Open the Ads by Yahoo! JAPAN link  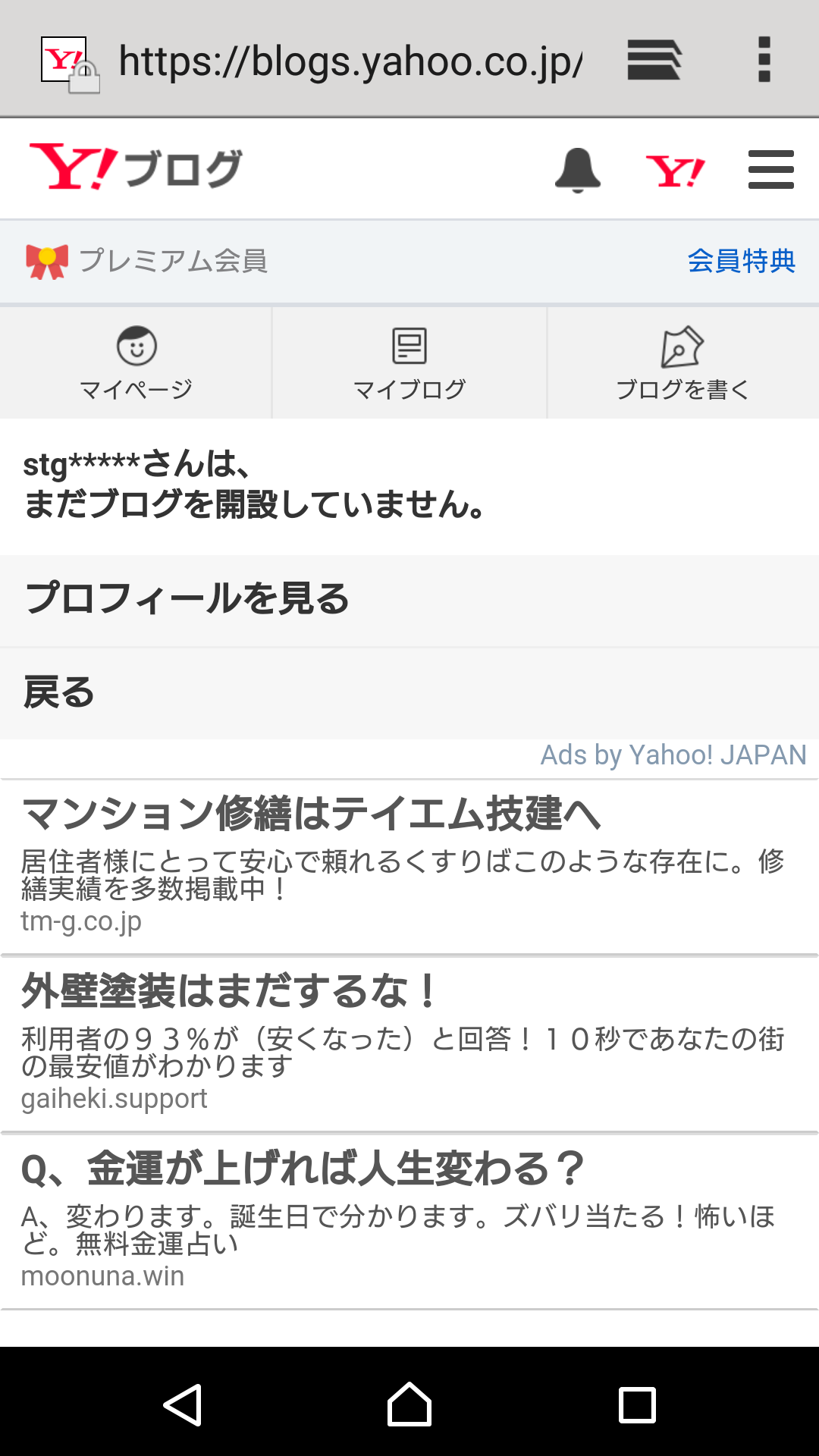[x=673, y=755]
